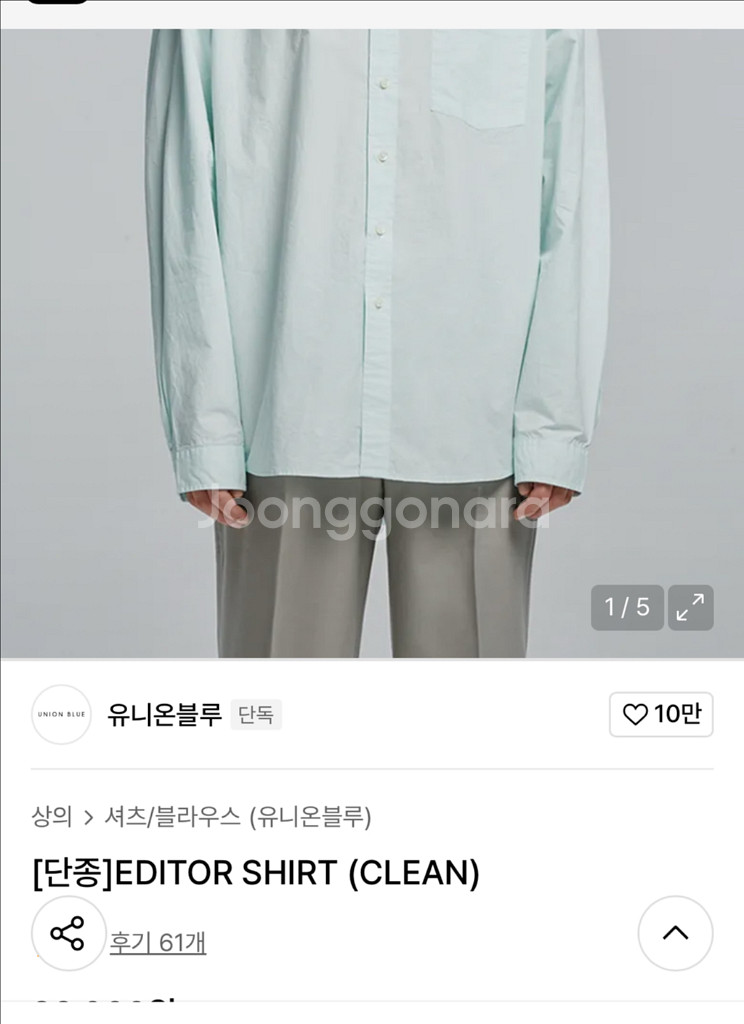This screenshot has width=744, height=1024.
Task: Go to the 상의 category
Action: pyautogui.click(x=52, y=817)
